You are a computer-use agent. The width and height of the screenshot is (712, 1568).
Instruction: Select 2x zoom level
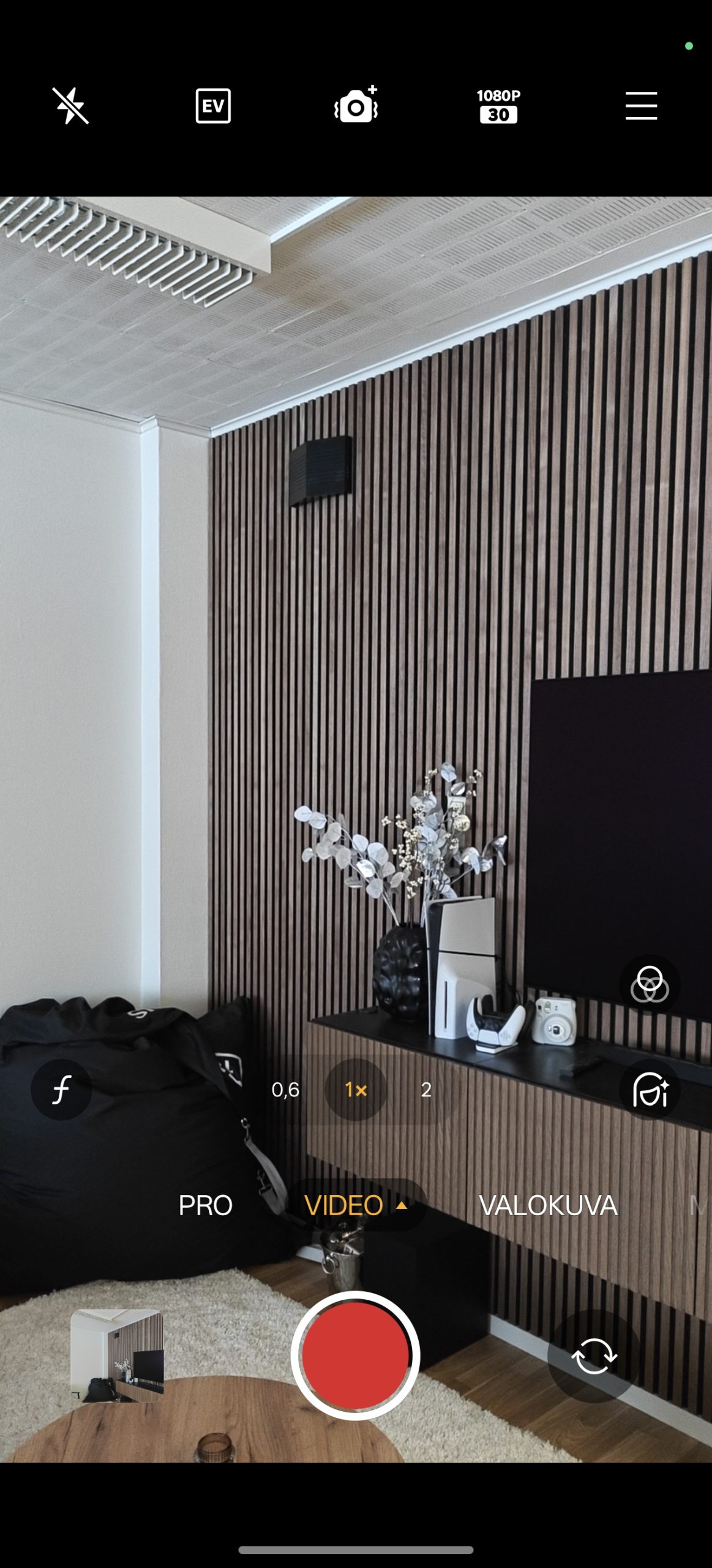426,1090
